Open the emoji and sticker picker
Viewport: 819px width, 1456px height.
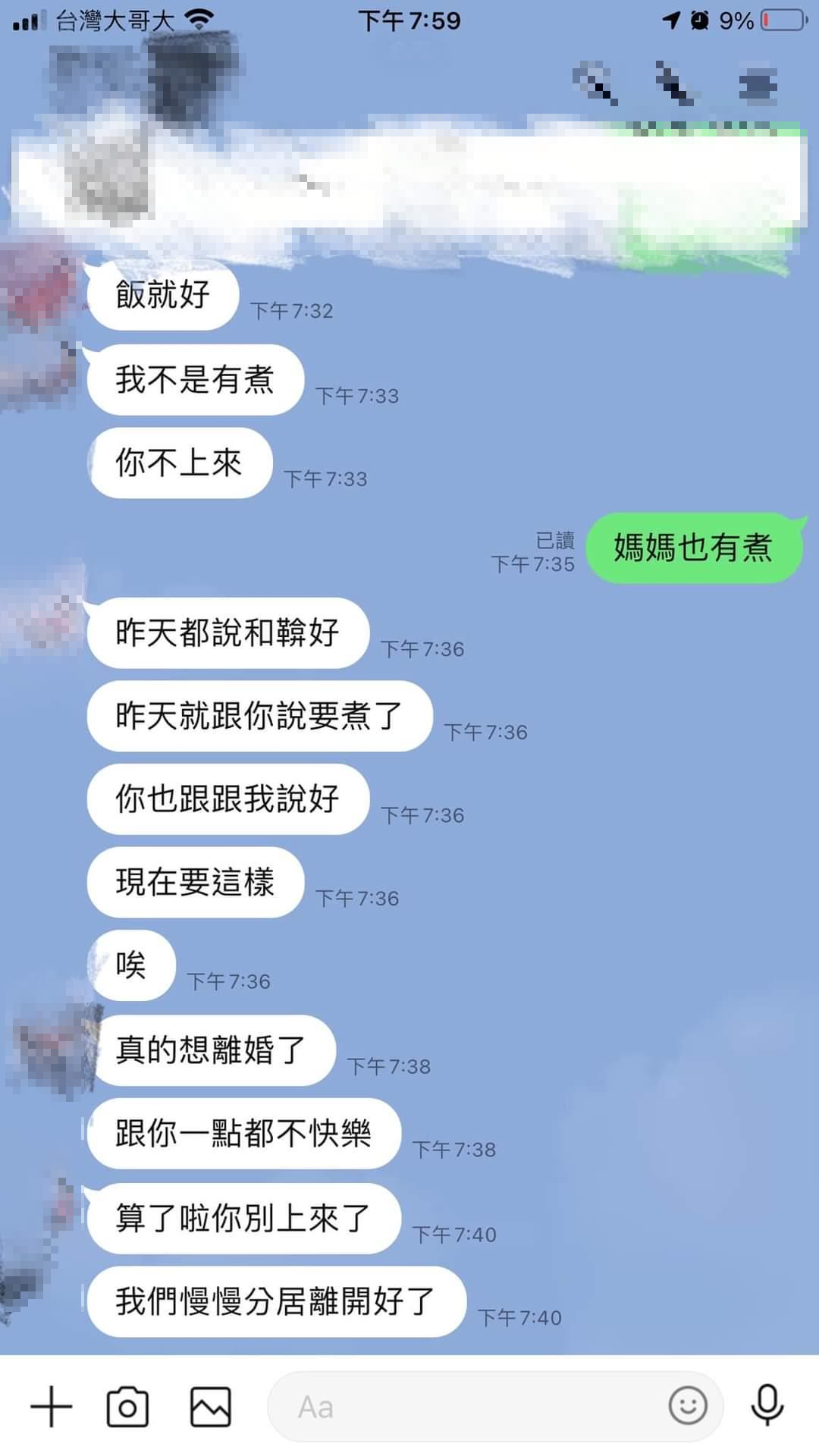click(x=687, y=1406)
